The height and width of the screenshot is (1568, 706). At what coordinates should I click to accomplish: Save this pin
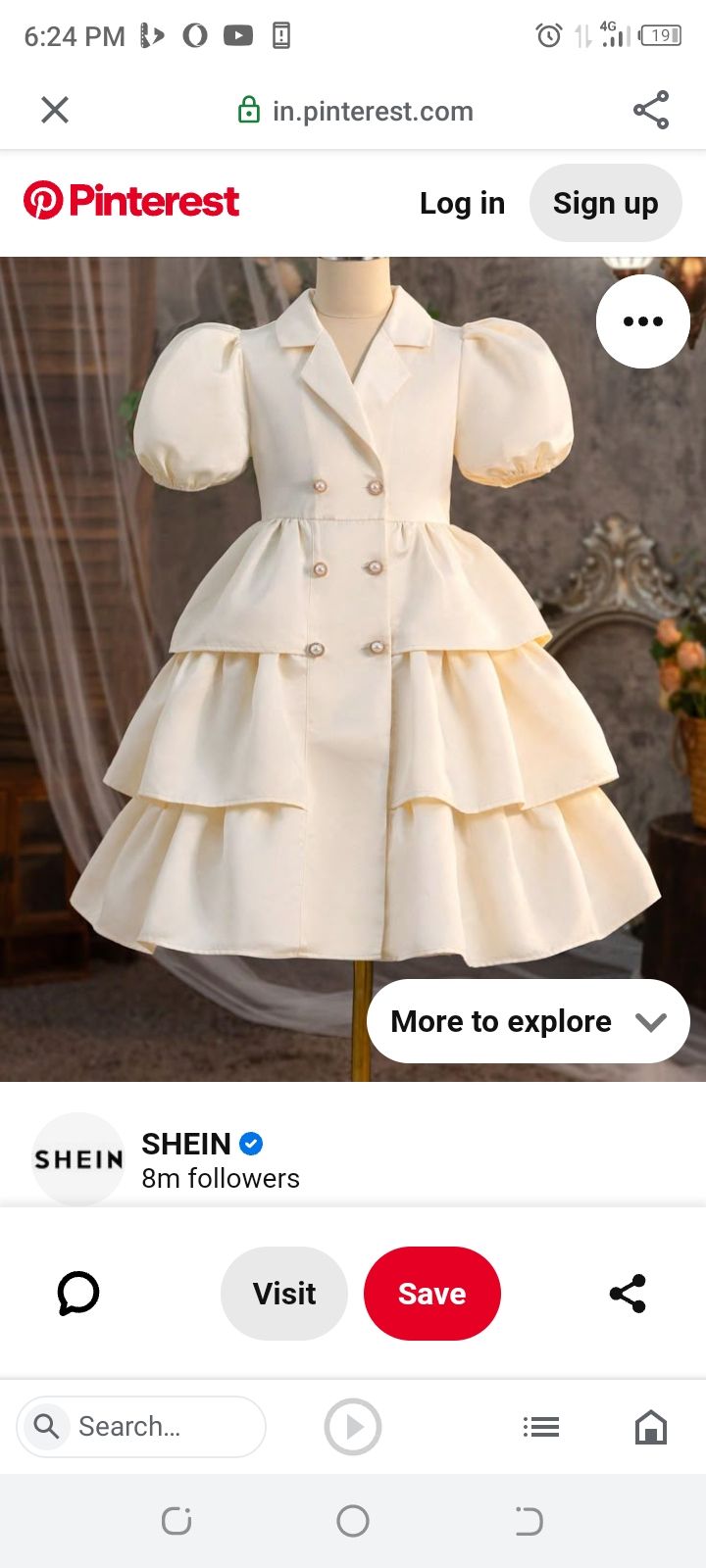pyautogui.click(x=432, y=1294)
